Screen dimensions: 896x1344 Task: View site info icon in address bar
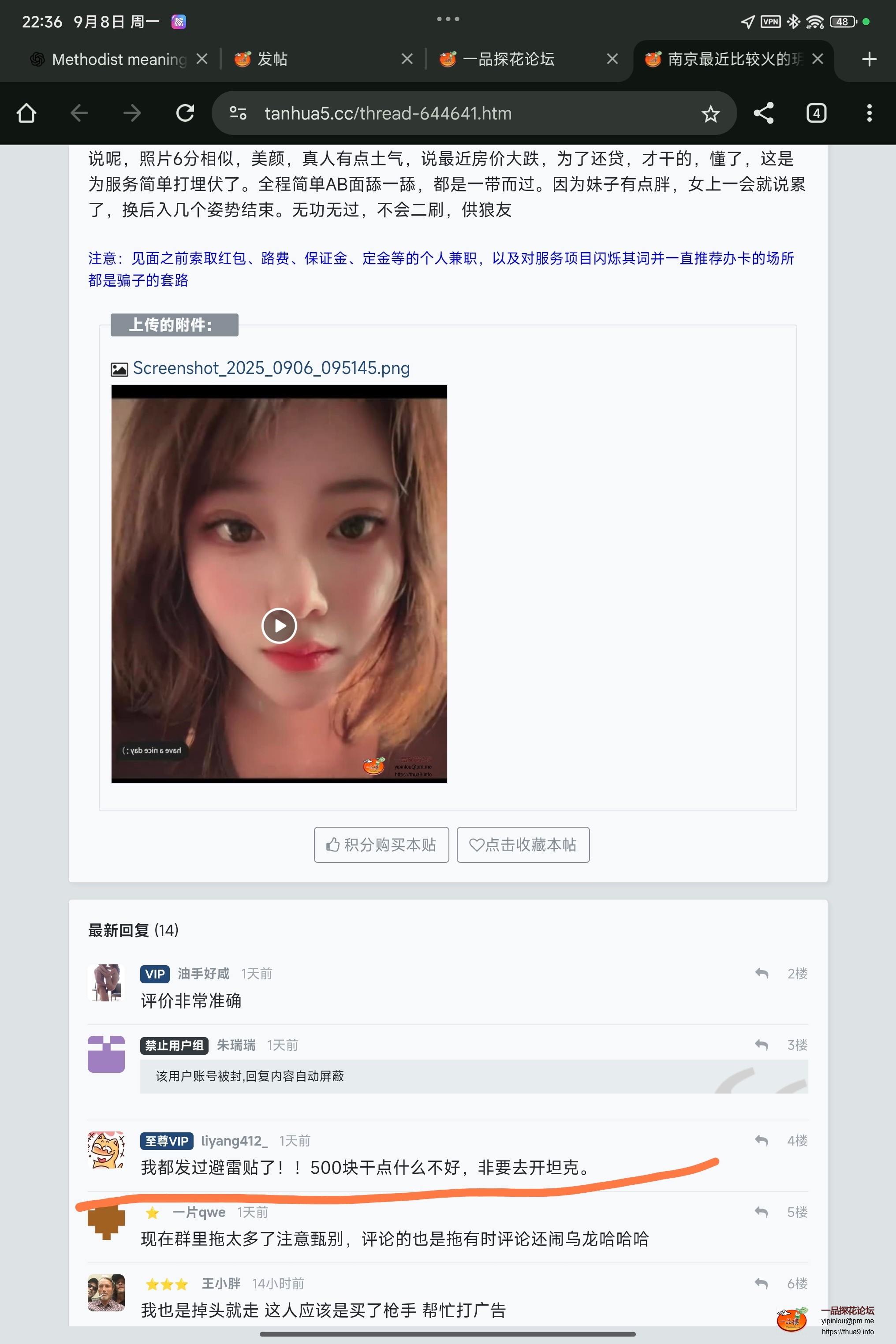pos(238,113)
